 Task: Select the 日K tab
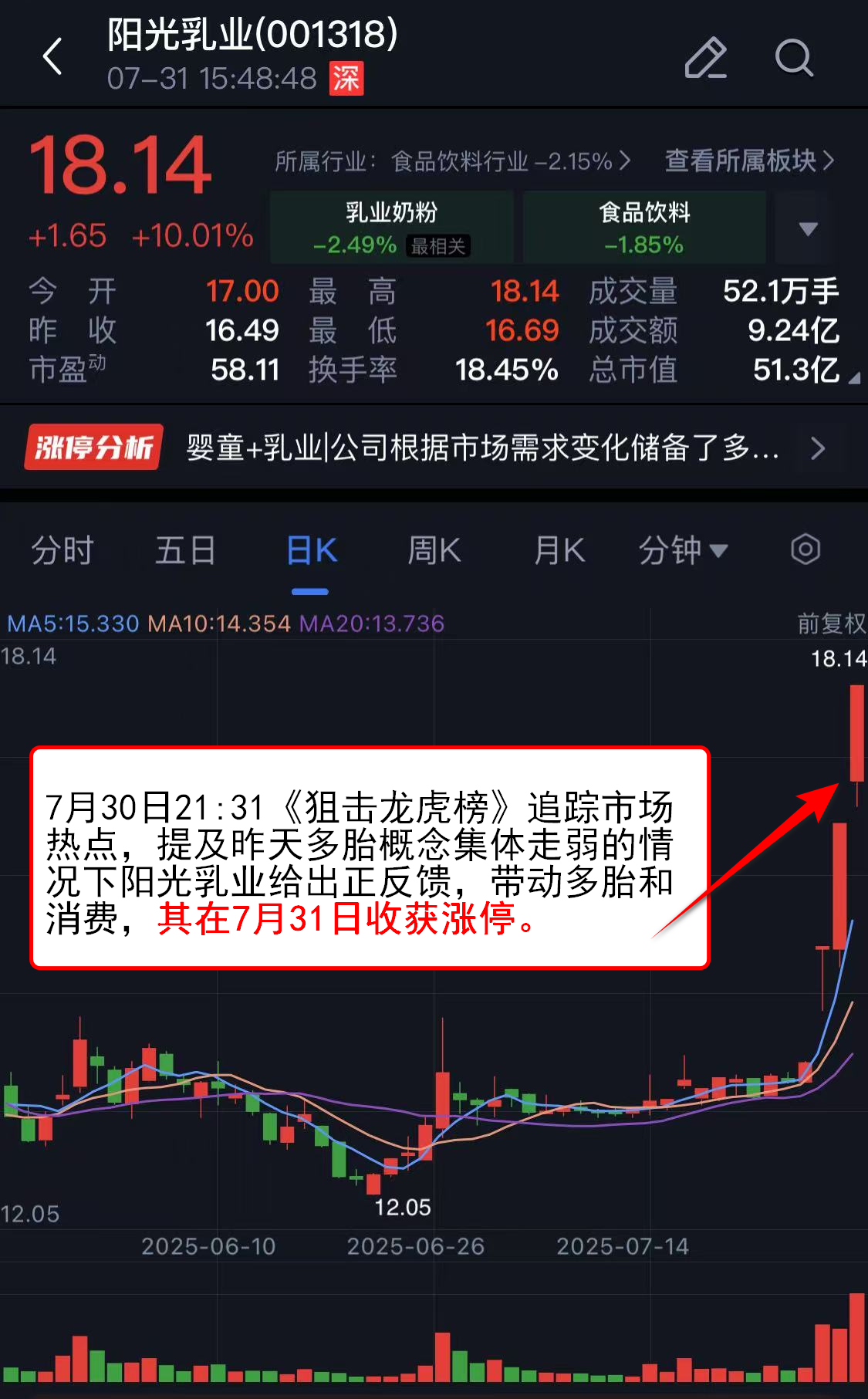[310, 551]
